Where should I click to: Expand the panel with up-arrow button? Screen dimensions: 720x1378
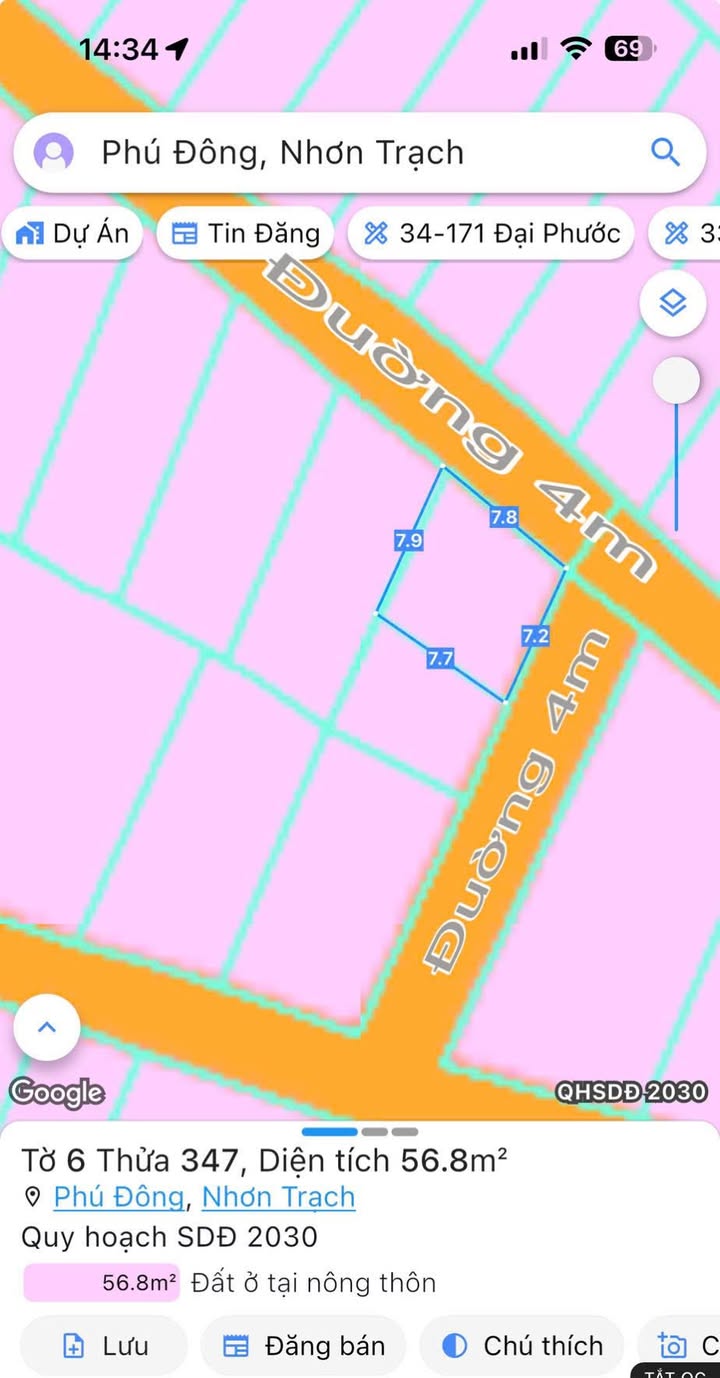coord(47,1028)
